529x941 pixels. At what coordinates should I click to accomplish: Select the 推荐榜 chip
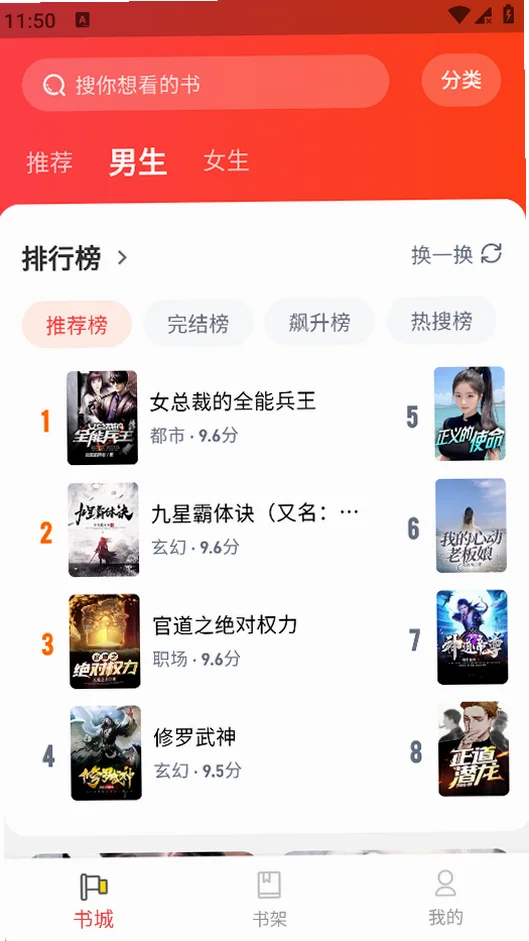[77, 325]
